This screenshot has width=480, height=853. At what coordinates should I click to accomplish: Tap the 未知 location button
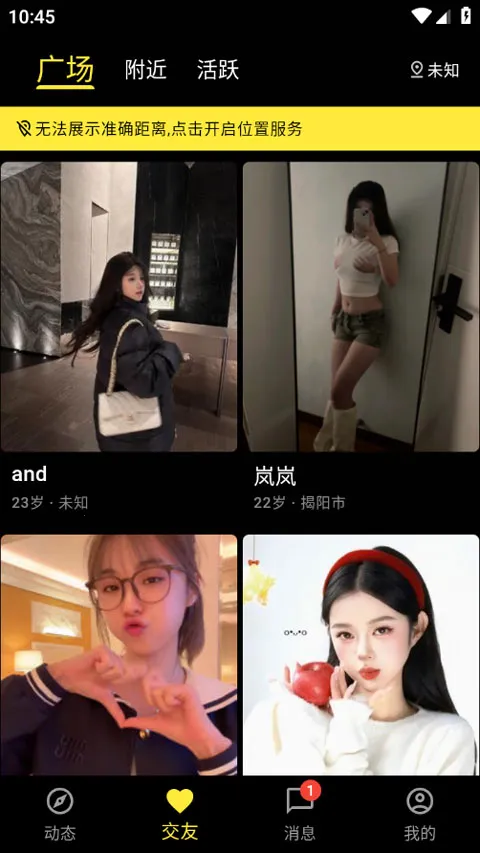434,70
